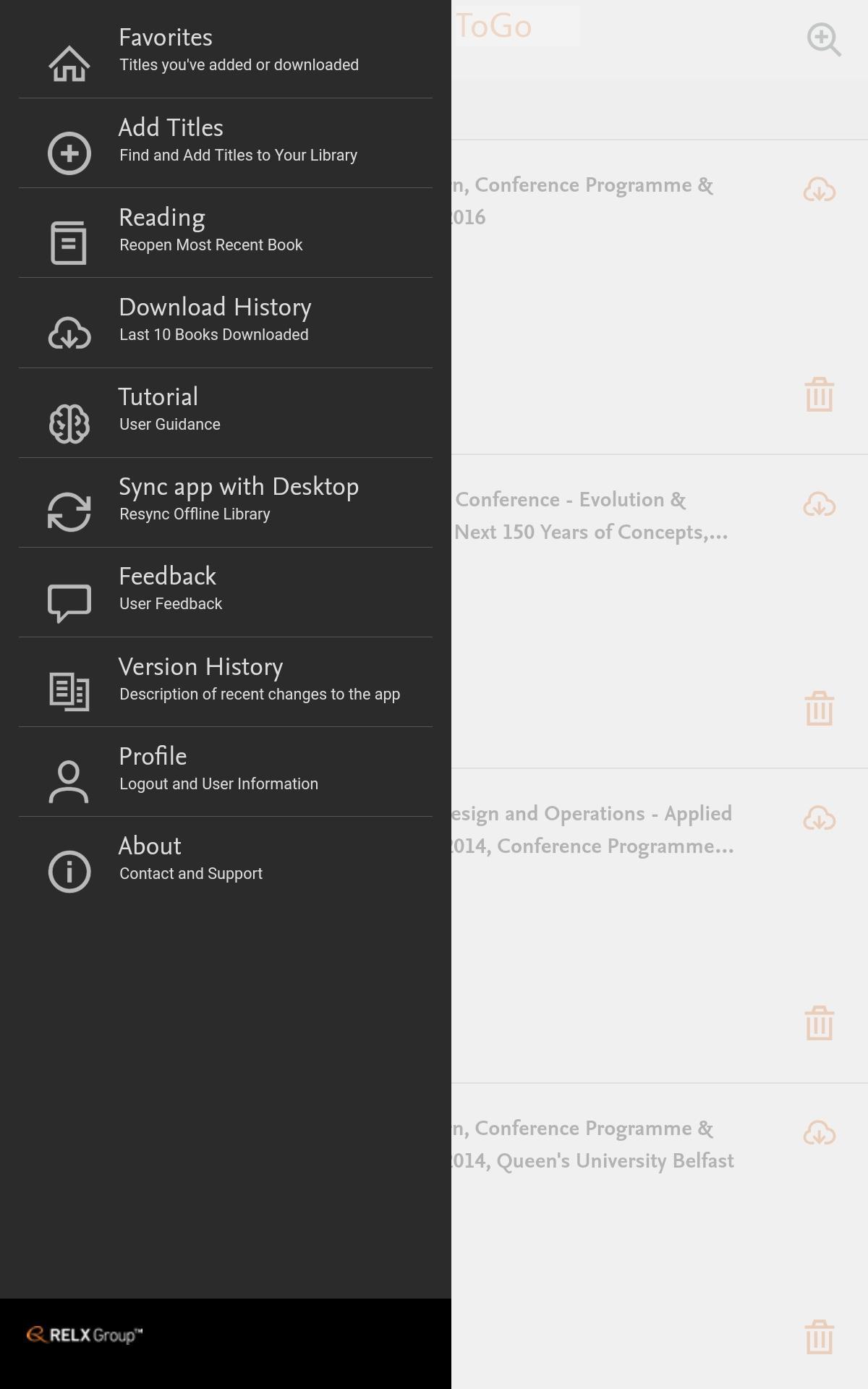
Task: Reopen most recent book via Reading
Action: [x=226, y=231]
